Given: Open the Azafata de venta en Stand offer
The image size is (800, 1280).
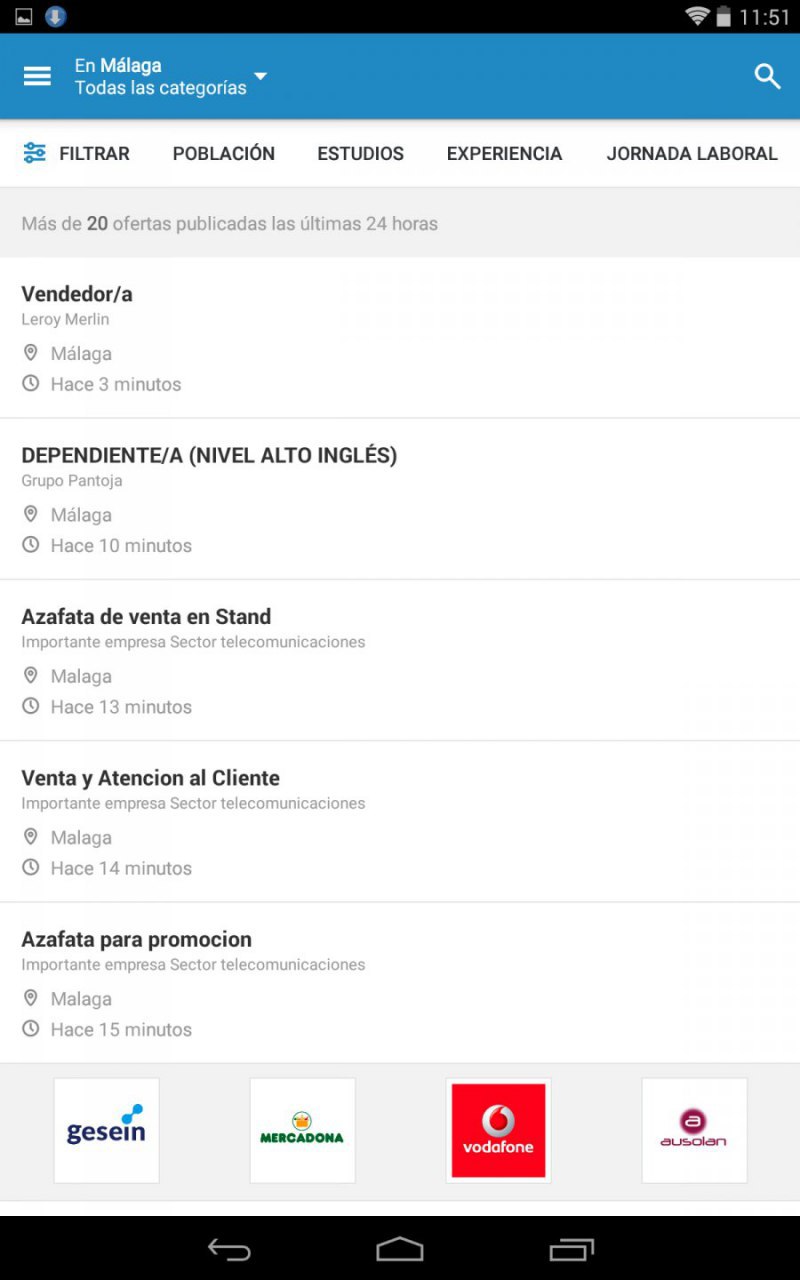Looking at the screenshot, I should coord(400,660).
